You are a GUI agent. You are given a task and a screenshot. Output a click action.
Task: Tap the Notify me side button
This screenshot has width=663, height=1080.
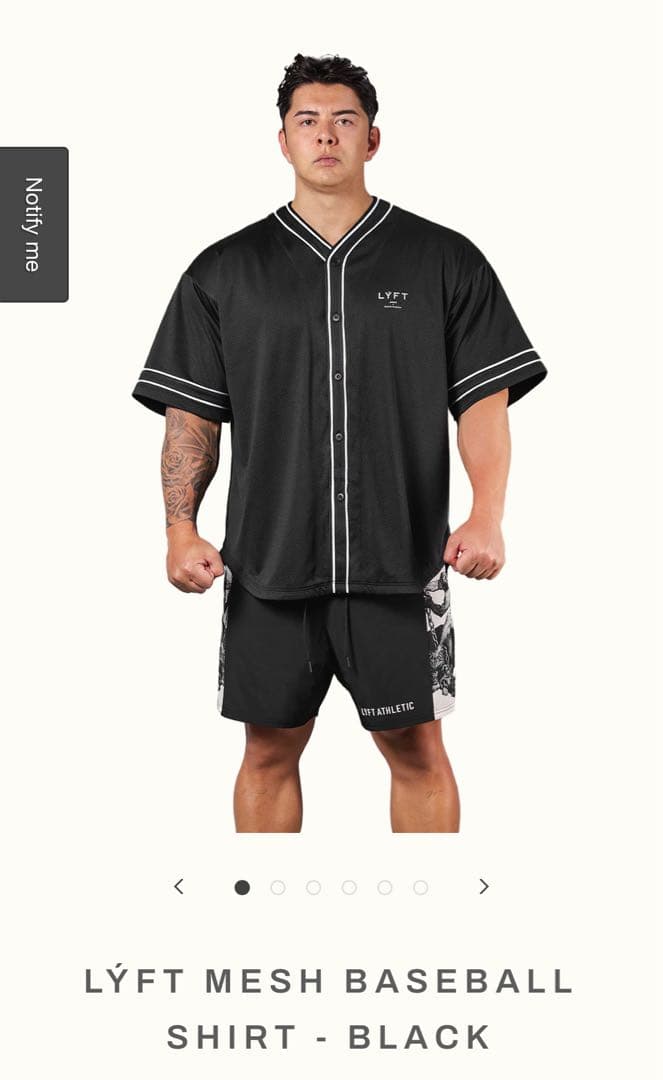point(34,224)
